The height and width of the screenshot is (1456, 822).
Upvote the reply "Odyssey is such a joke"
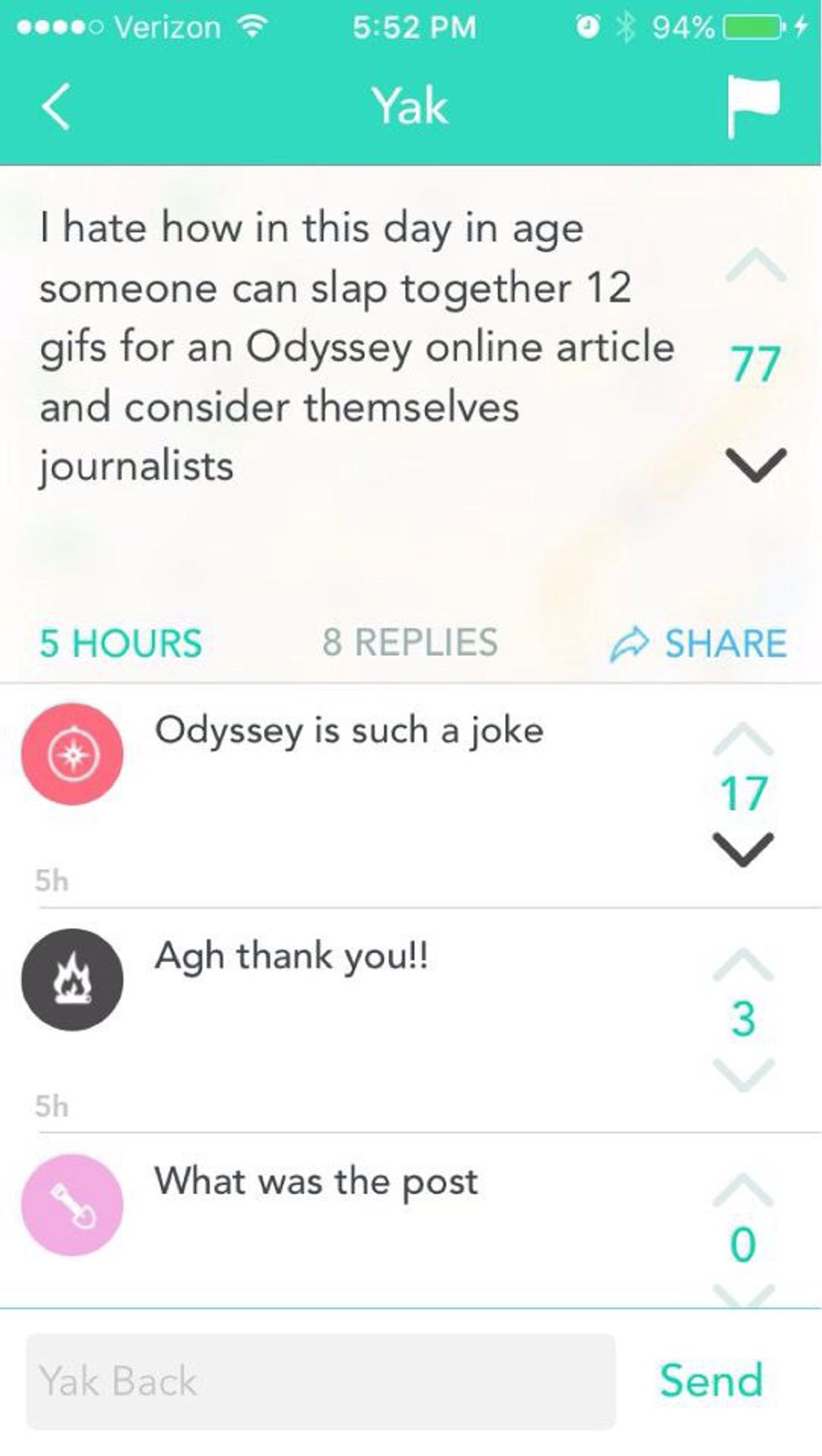tap(743, 738)
